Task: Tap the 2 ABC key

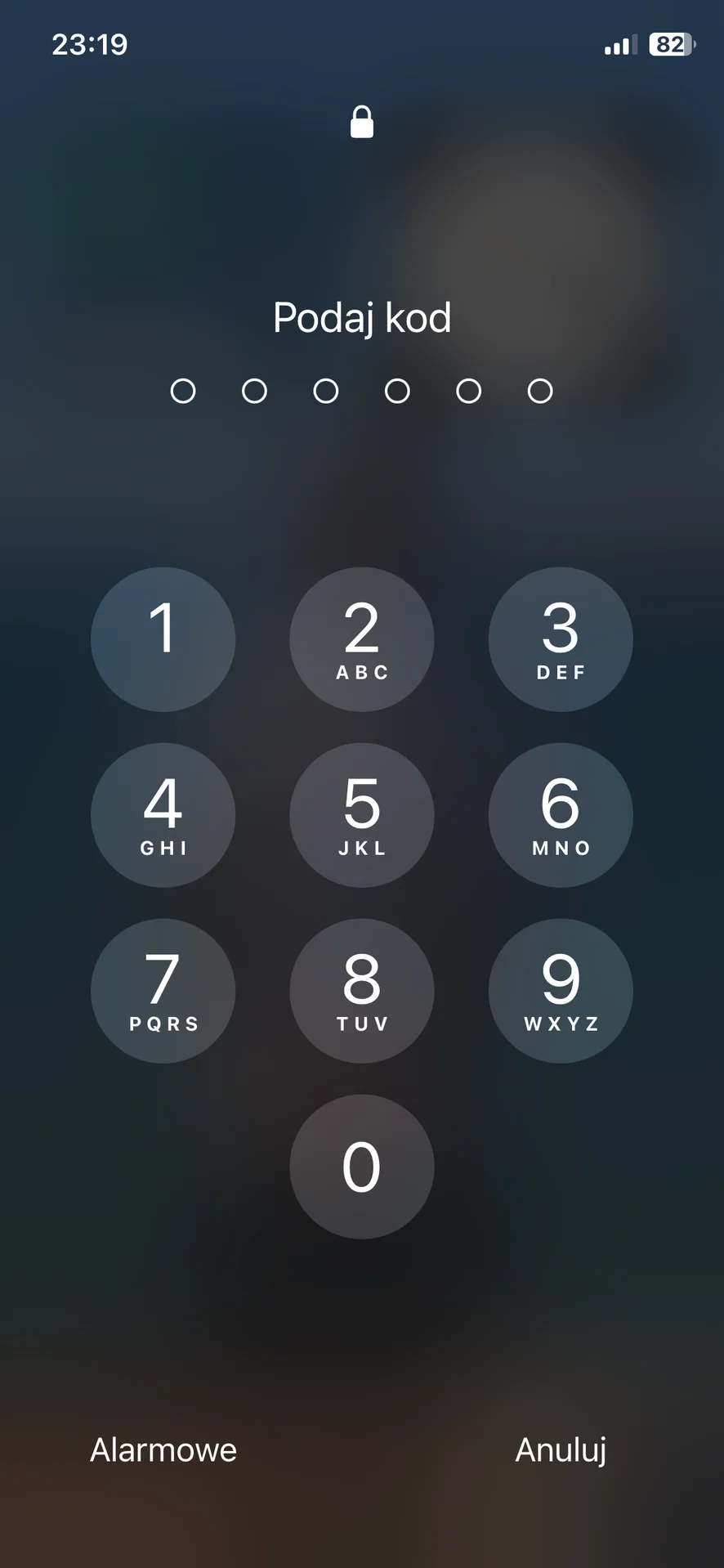Action: click(361, 639)
